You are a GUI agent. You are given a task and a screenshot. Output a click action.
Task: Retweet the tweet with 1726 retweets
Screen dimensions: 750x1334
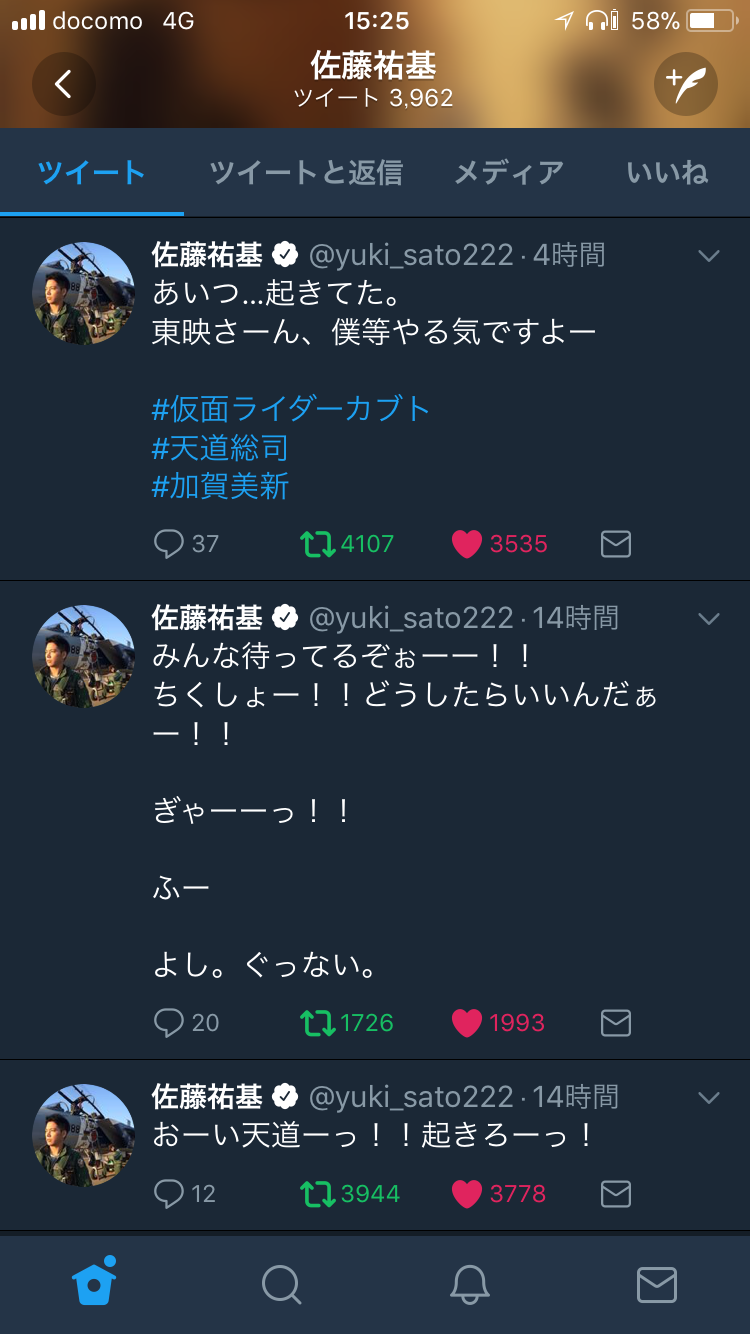coord(318,1023)
